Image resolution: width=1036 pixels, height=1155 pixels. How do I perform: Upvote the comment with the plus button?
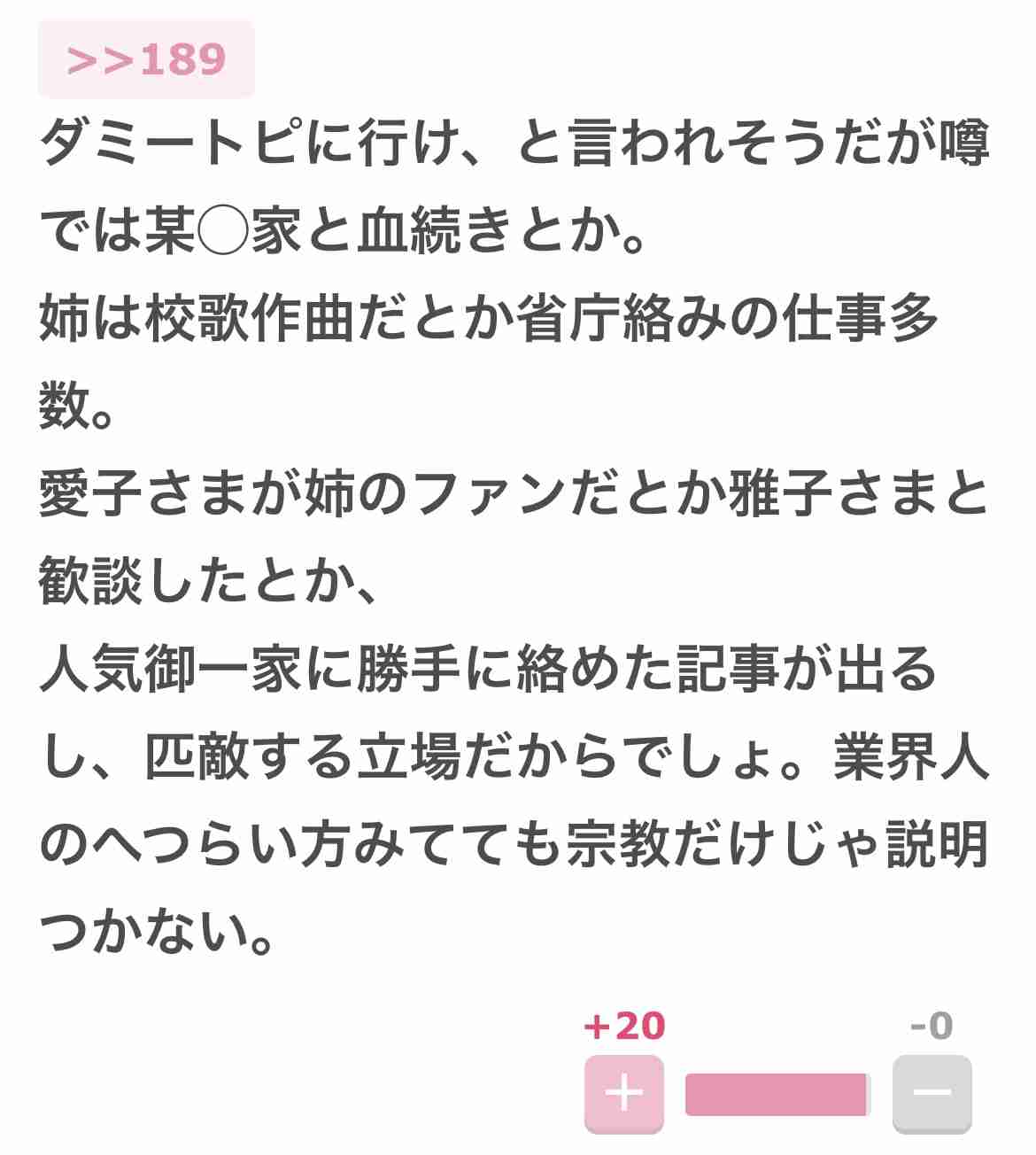(x=625, y=1095)
